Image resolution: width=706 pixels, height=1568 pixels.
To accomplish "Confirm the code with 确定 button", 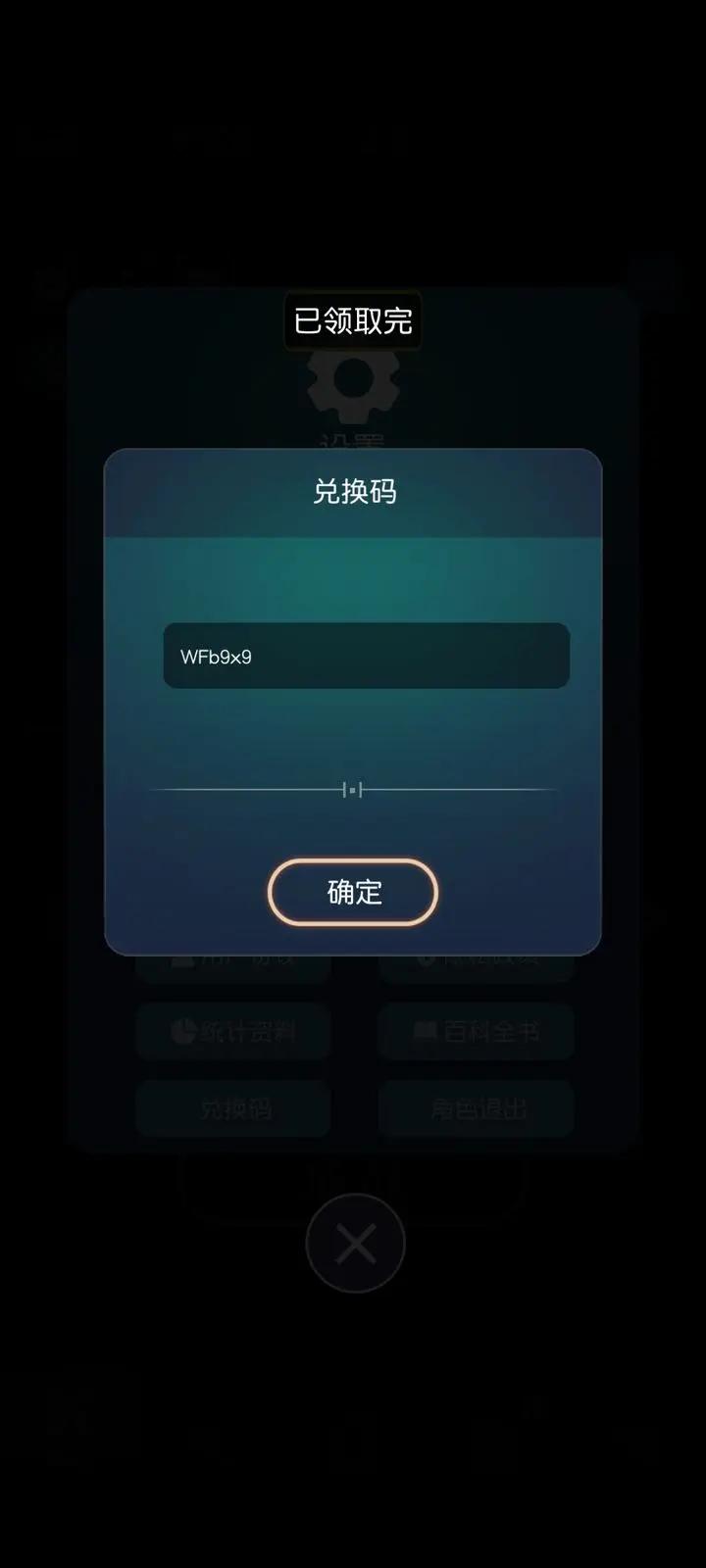I will pyautogui.click(x=353, y=892).
